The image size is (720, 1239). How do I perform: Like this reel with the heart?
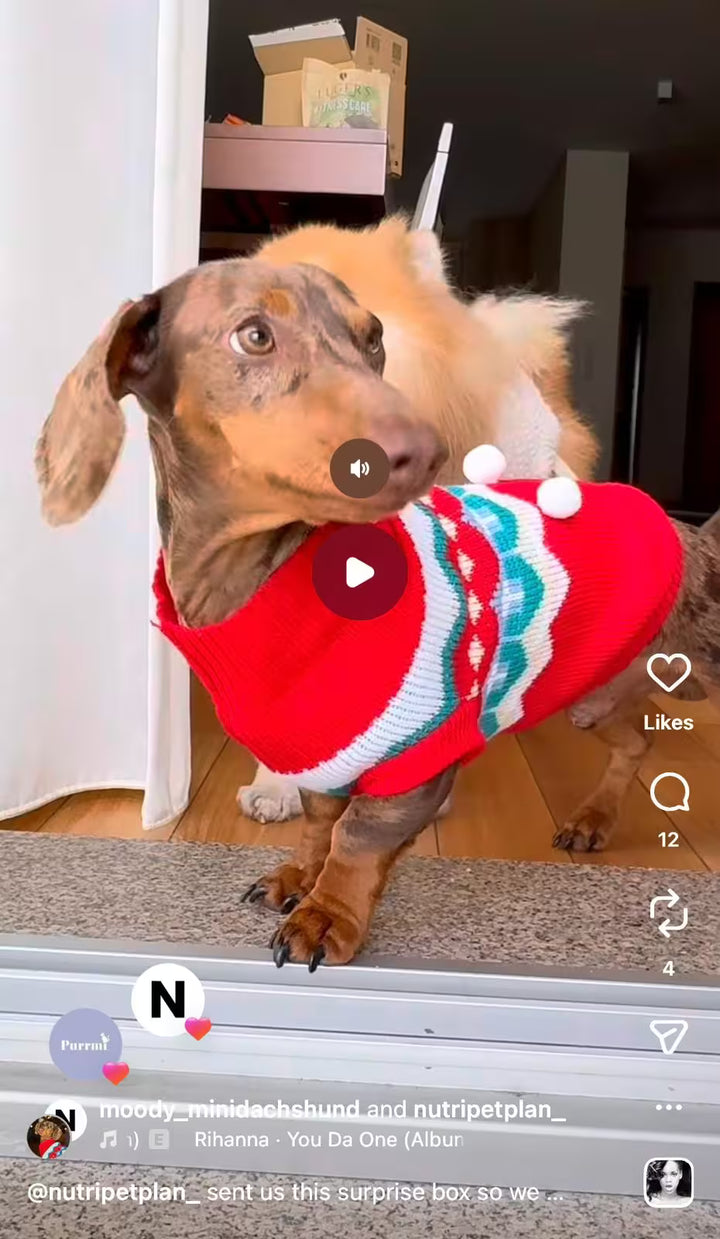tap(668, 673)
